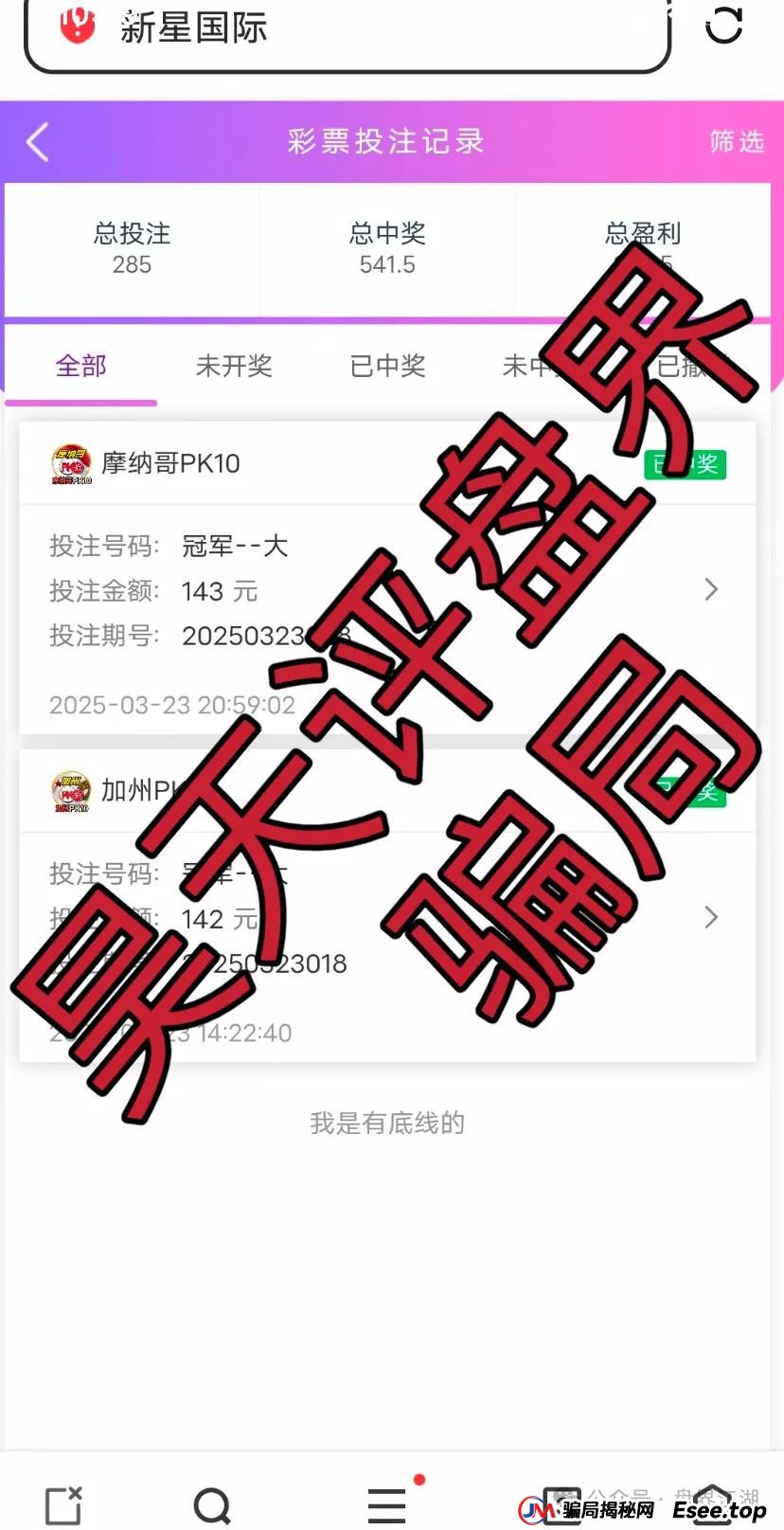The width and height of the screenshot is (784, 1530).
Task: Open the 已中奖 tab
Action: [x=386, y=366]
